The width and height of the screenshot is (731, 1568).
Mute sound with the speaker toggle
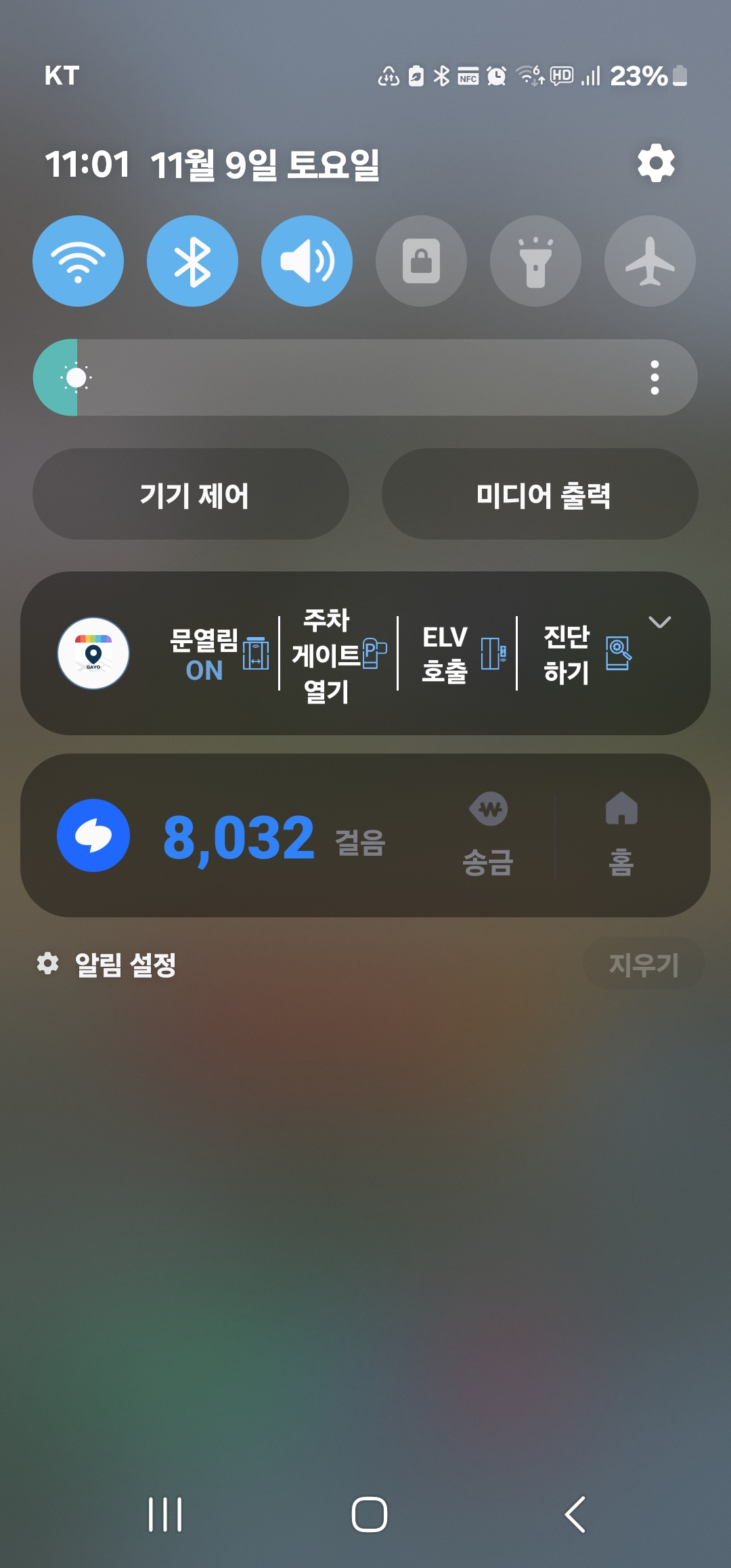tap(307, 261)
